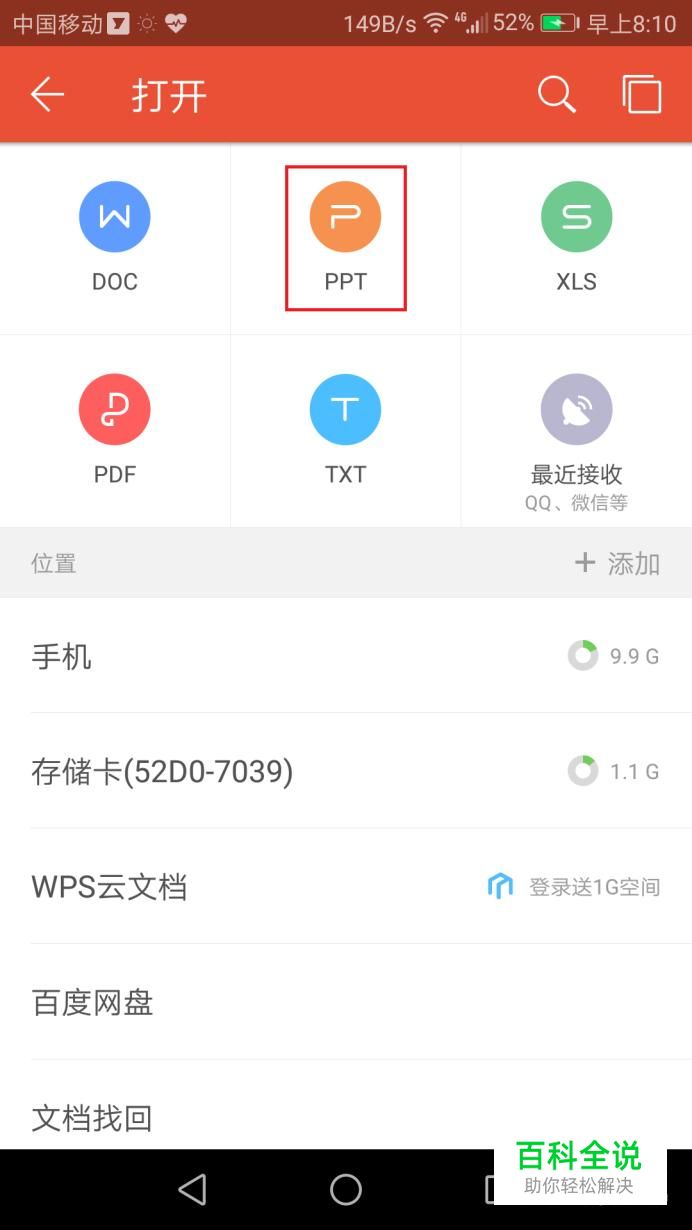This screenshot has width=692, height=1230.
Task: Open 手机 storage location
Action: [x=346, y=656]
